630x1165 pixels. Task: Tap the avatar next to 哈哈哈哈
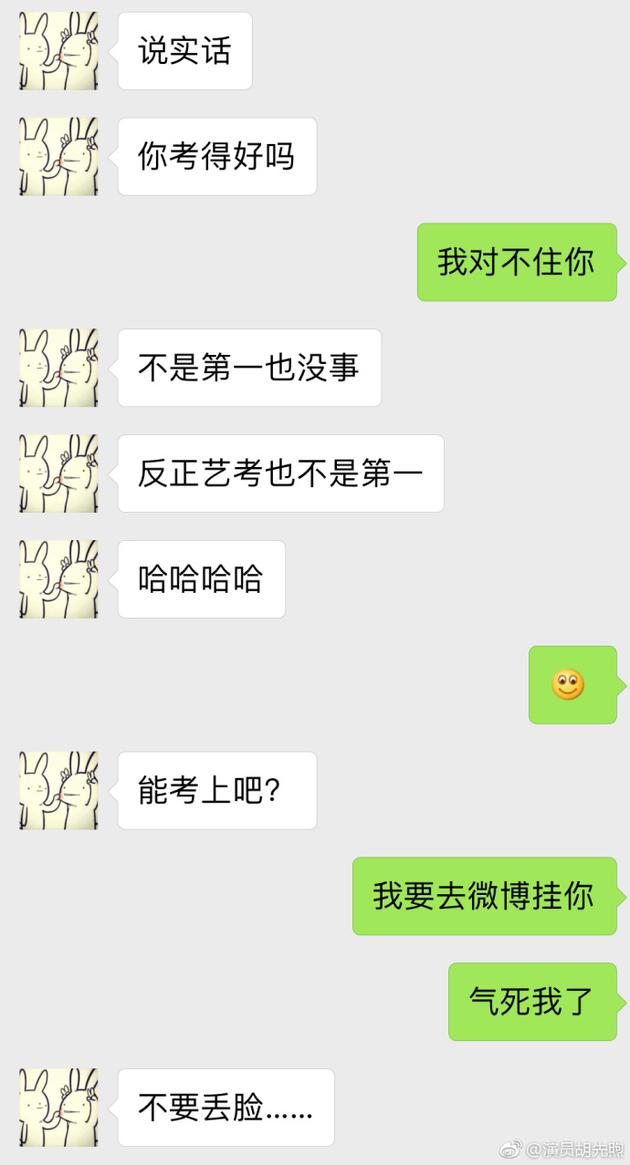point(58,579)
